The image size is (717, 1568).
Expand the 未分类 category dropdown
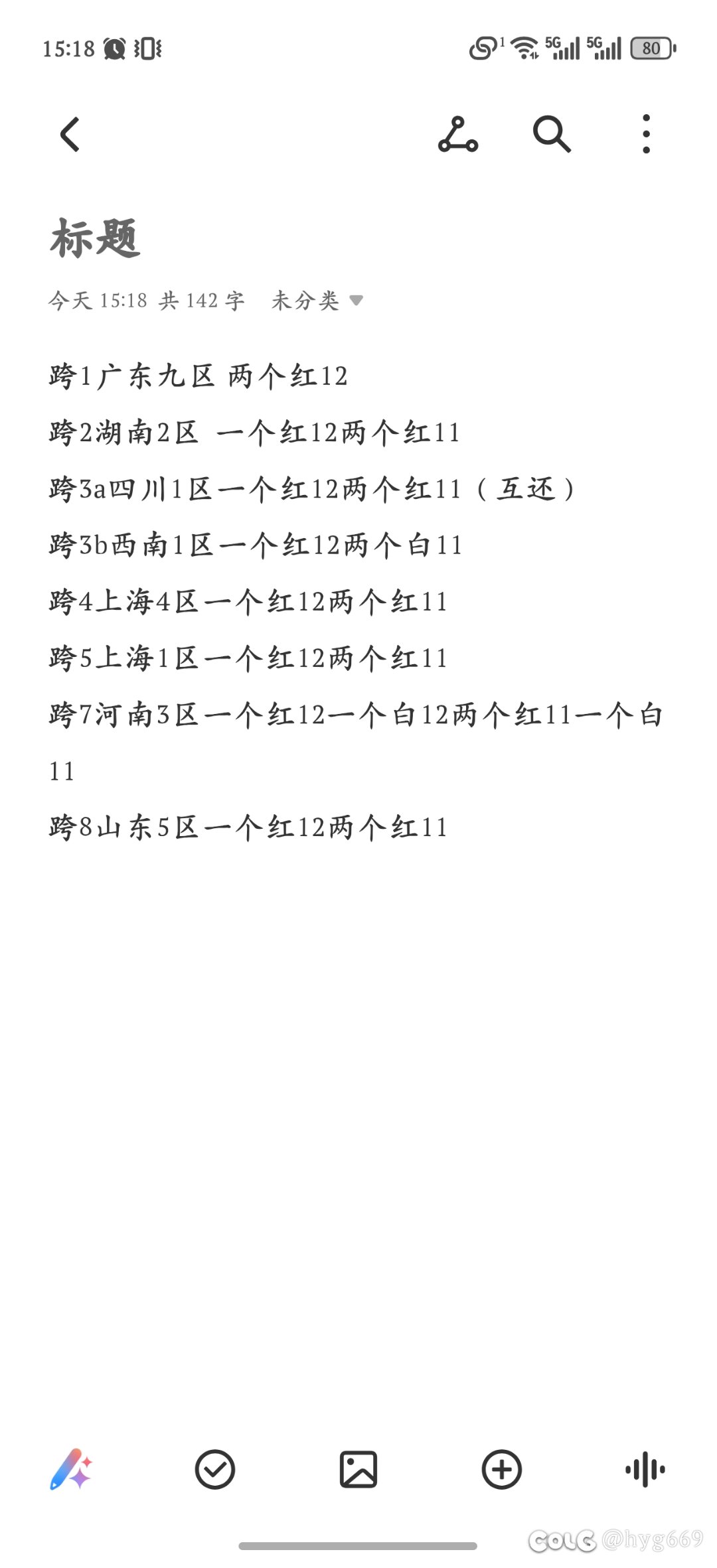pos(317,301)
